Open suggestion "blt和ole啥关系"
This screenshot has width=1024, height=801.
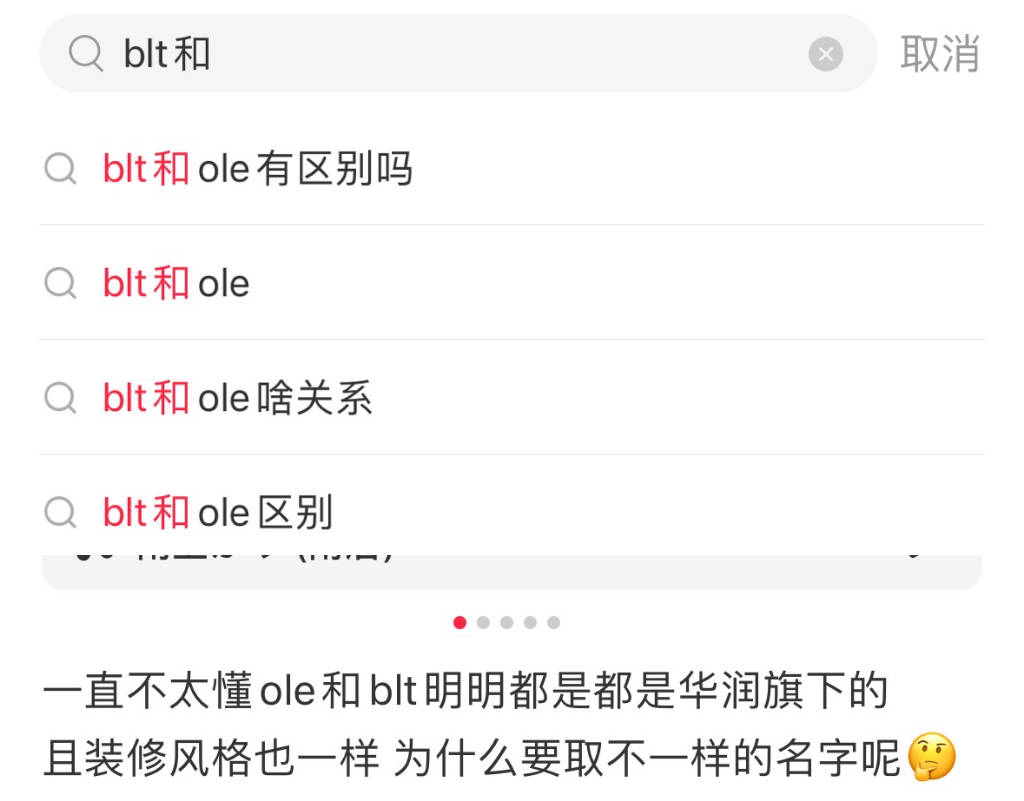pyautogui.click(x=237, y=399)
